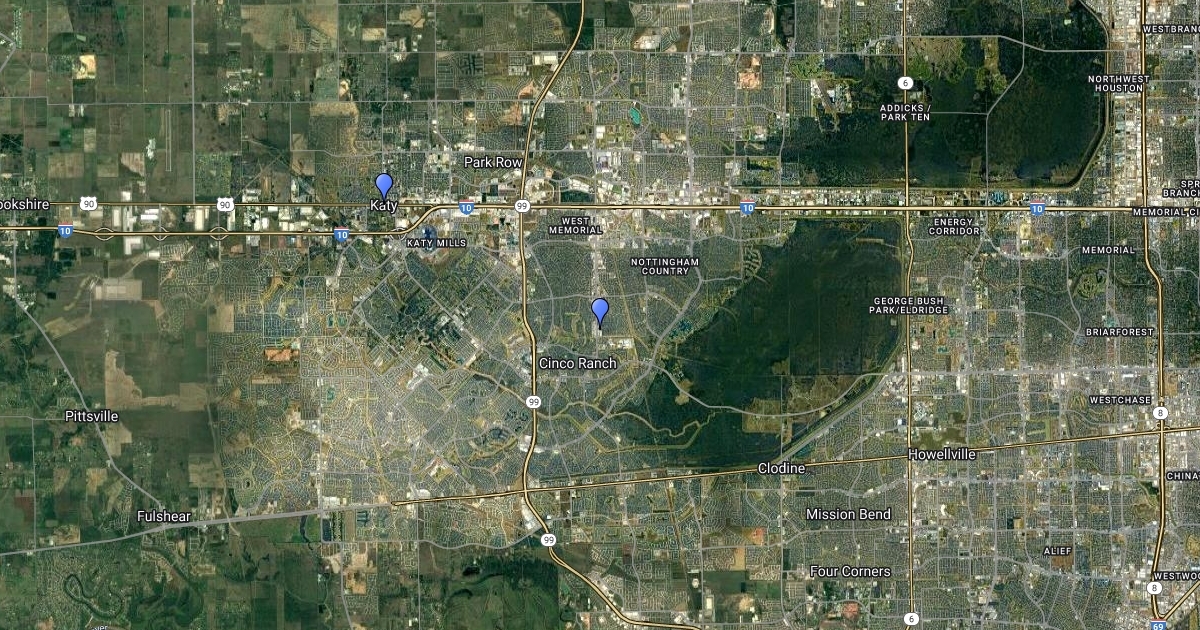Tap the map pin at Katy
Screen dimensions: 1200x630
tap(384, 184)
